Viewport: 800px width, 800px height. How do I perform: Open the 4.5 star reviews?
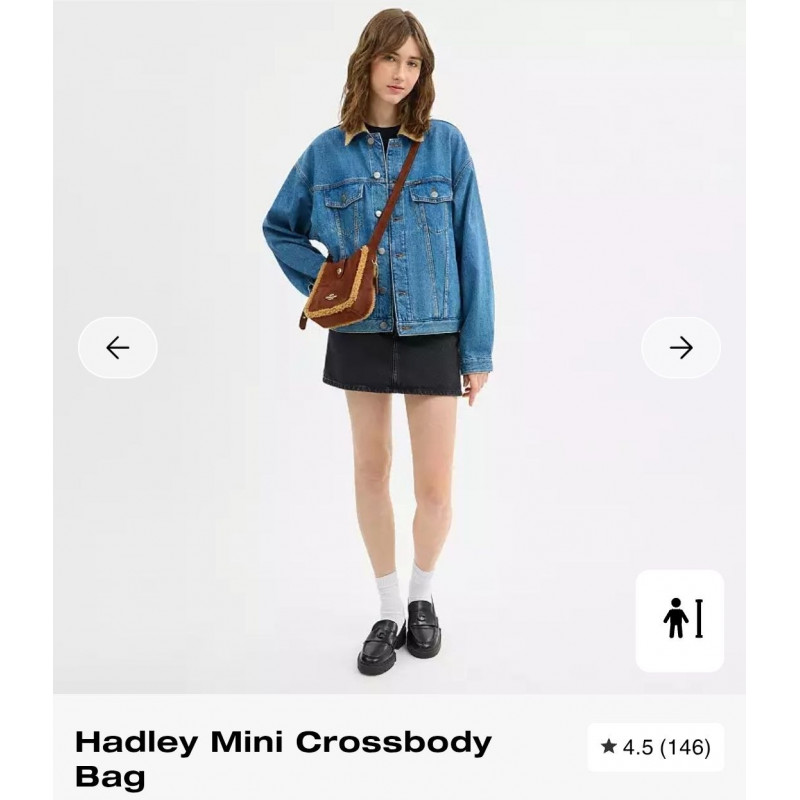[655, 746]
